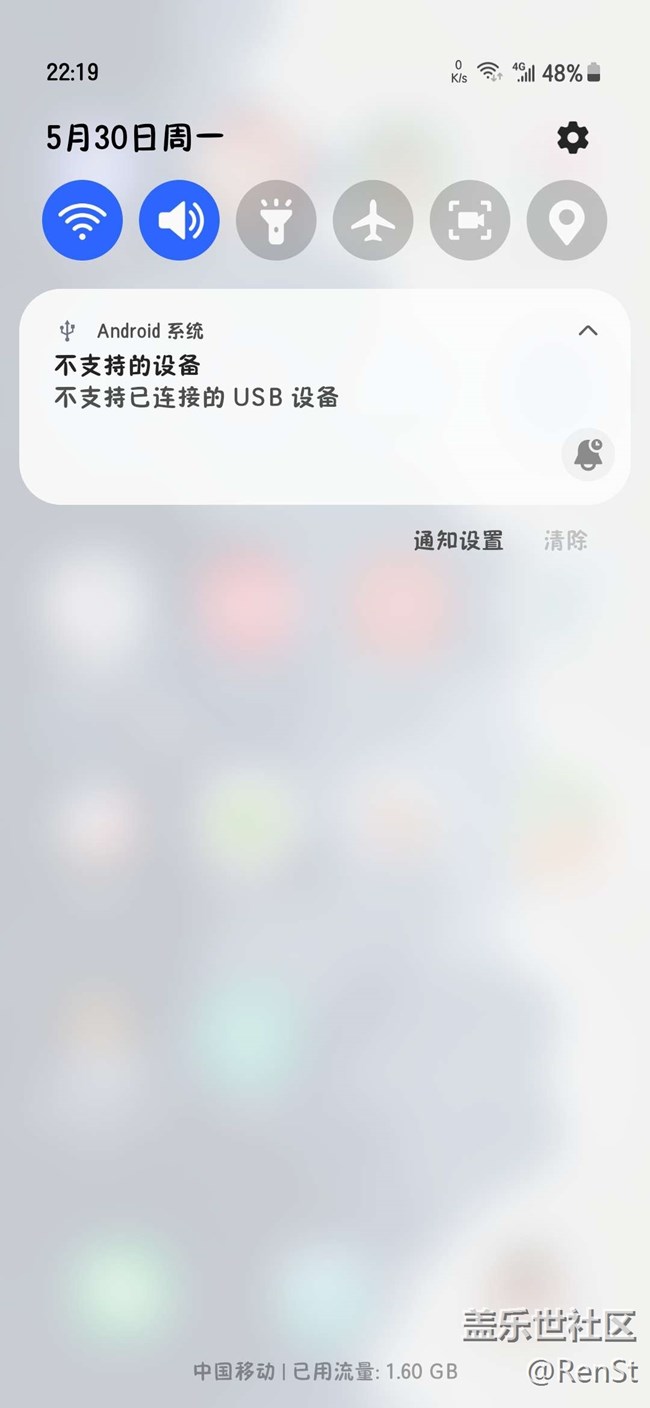
Task: Snooze the USB notification with bell icon
Action: pos(588,456)
